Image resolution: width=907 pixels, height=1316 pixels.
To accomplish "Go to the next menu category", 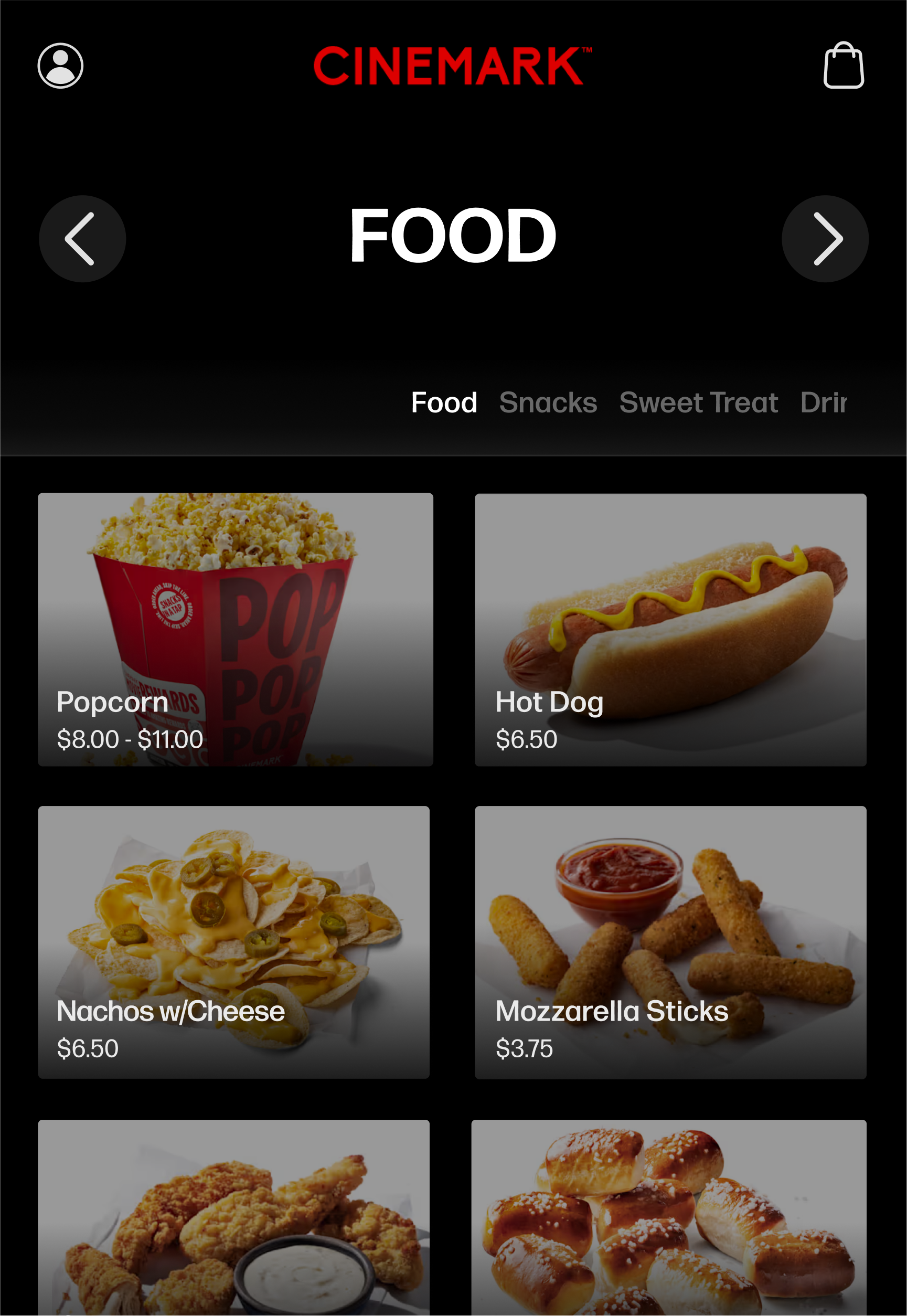I will (825, 239).
